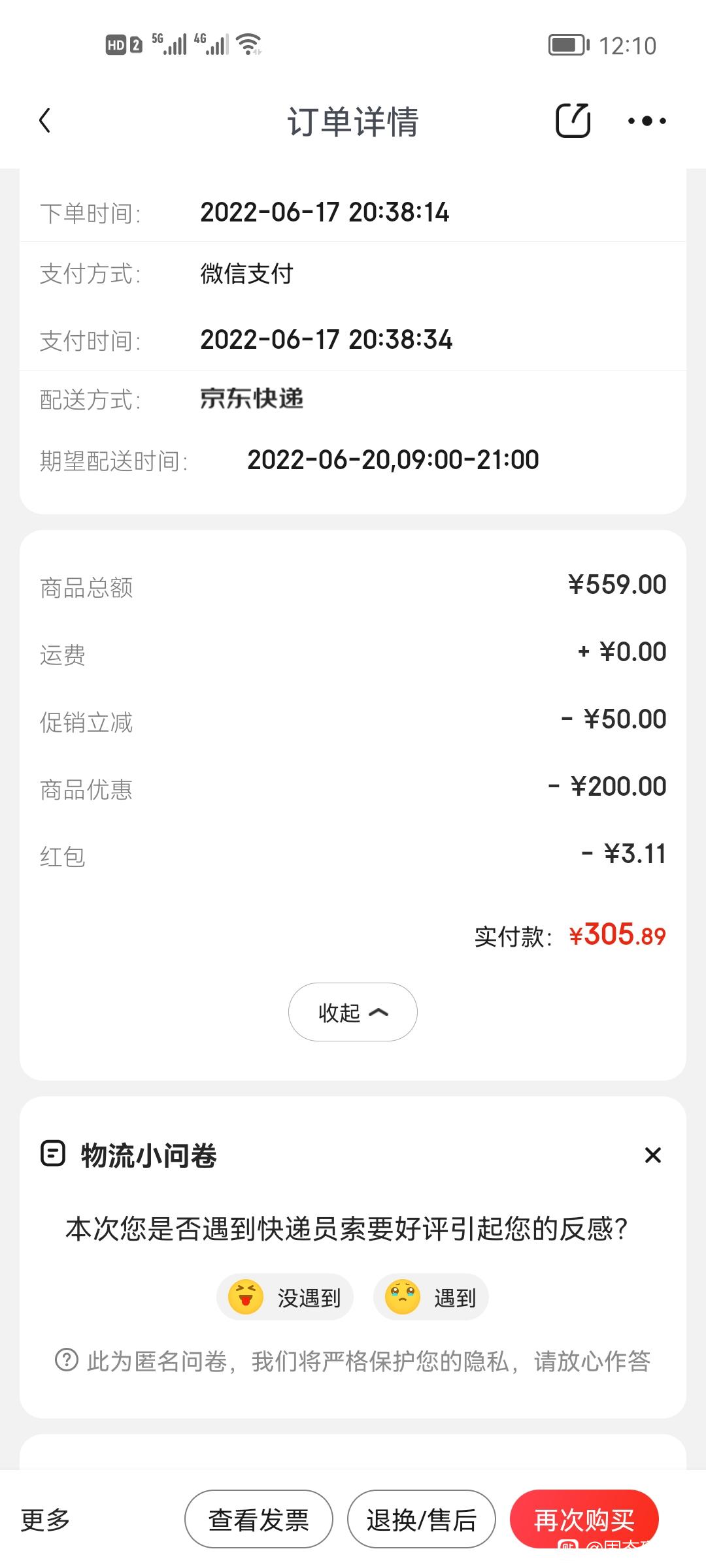Reorder with the 再次购买 button
706x1568 pixels.
point(584,1519)
